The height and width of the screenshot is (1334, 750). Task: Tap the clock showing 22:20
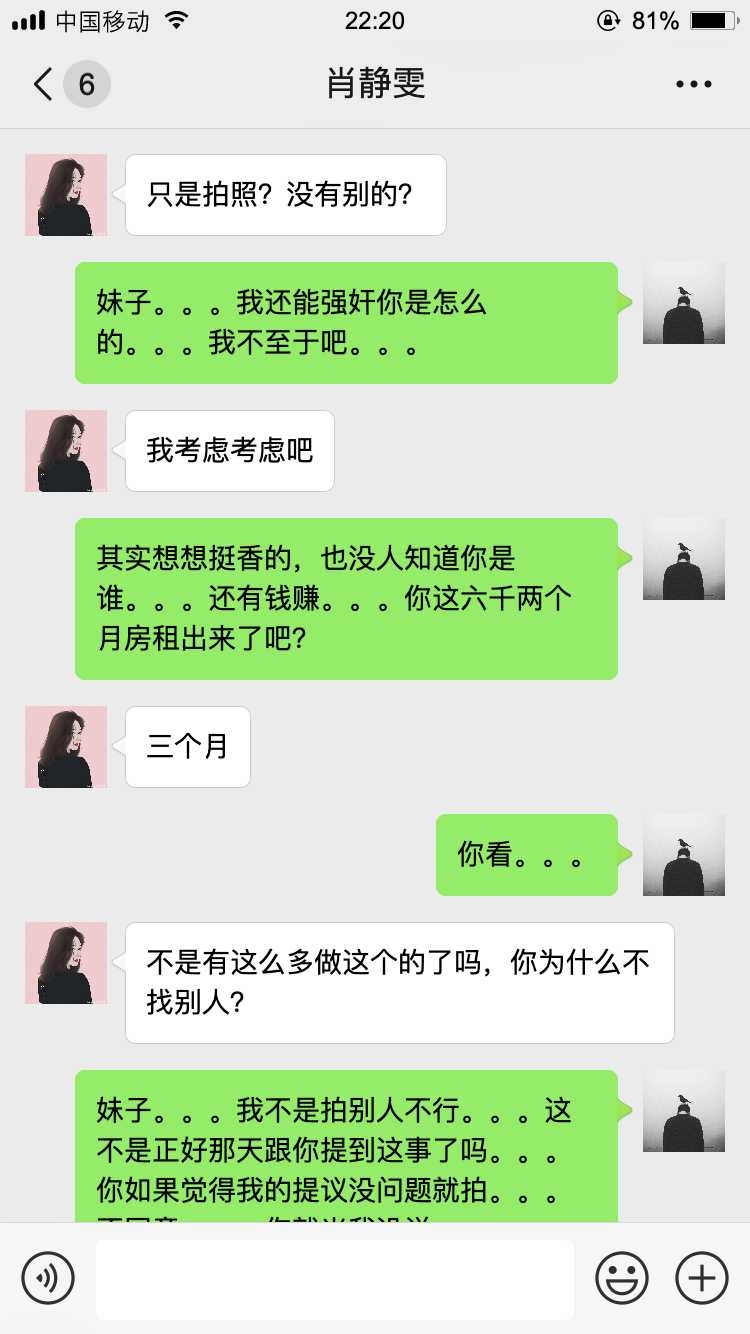click(375, 20)
